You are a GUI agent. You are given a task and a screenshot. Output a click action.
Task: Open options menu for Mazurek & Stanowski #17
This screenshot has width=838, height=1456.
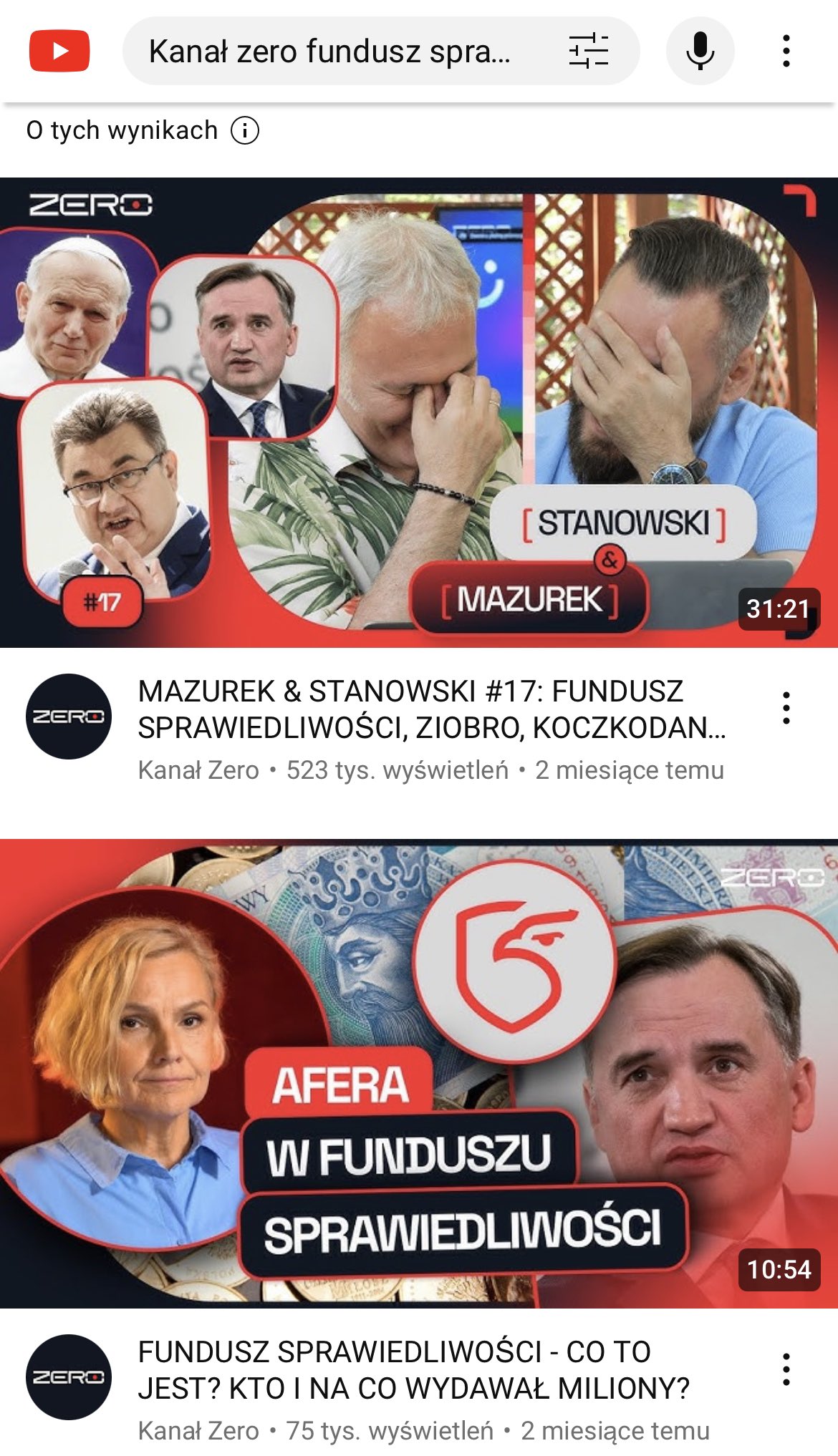(786, 709)
